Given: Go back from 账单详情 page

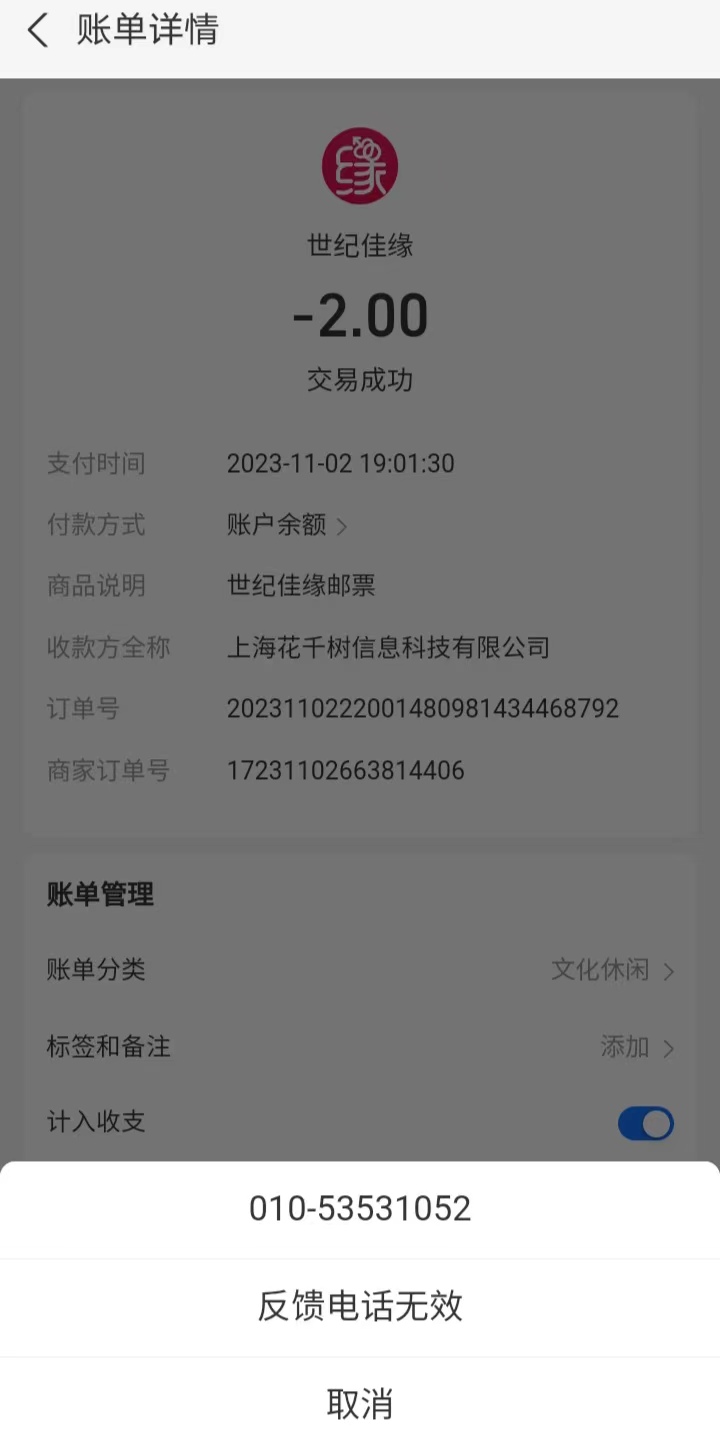Looking at the screenshot, I should coord(38,30).
